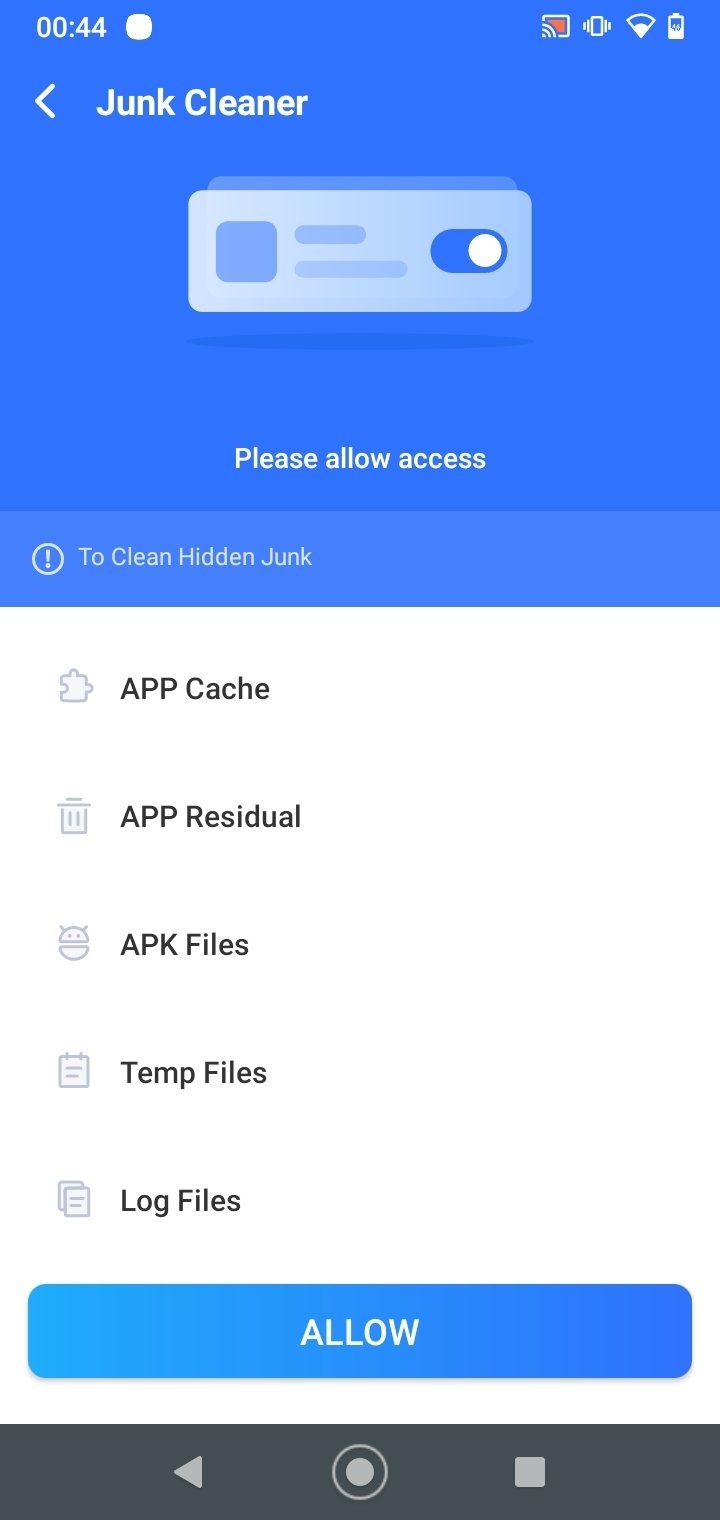This screenshot has width=720, height=1520.
Task: Tap the system back button
Action: click(x=188, y=1471)
